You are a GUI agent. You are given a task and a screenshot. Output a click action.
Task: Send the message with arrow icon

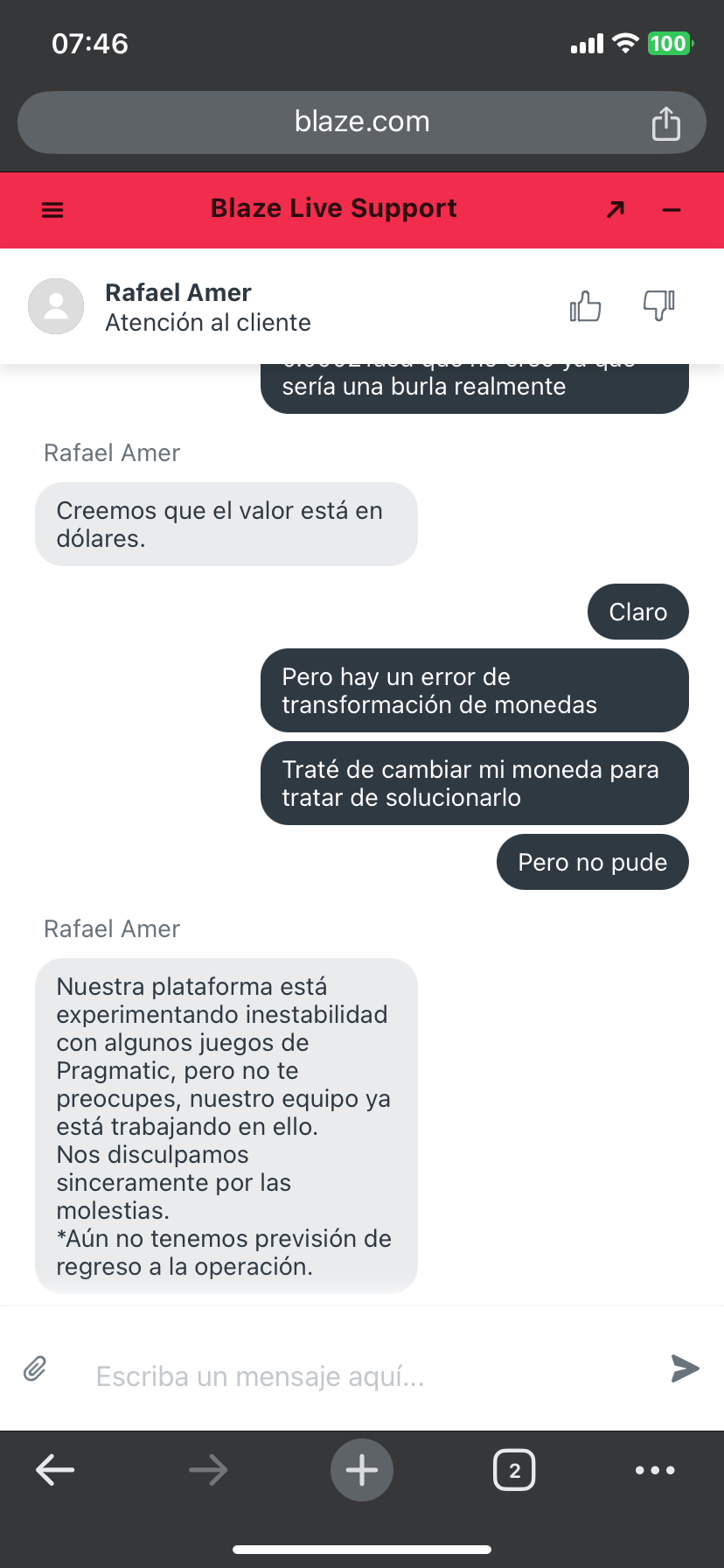685,1368
